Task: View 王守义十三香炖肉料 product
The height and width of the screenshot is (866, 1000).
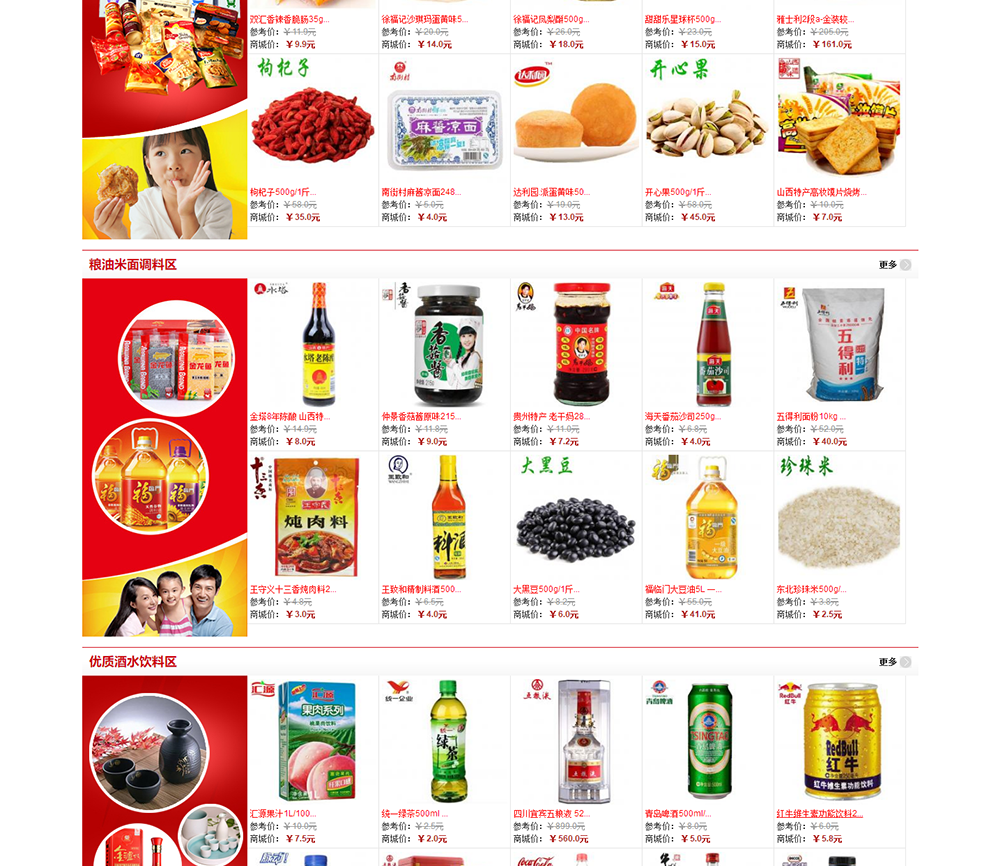Action: click(311, 518)
